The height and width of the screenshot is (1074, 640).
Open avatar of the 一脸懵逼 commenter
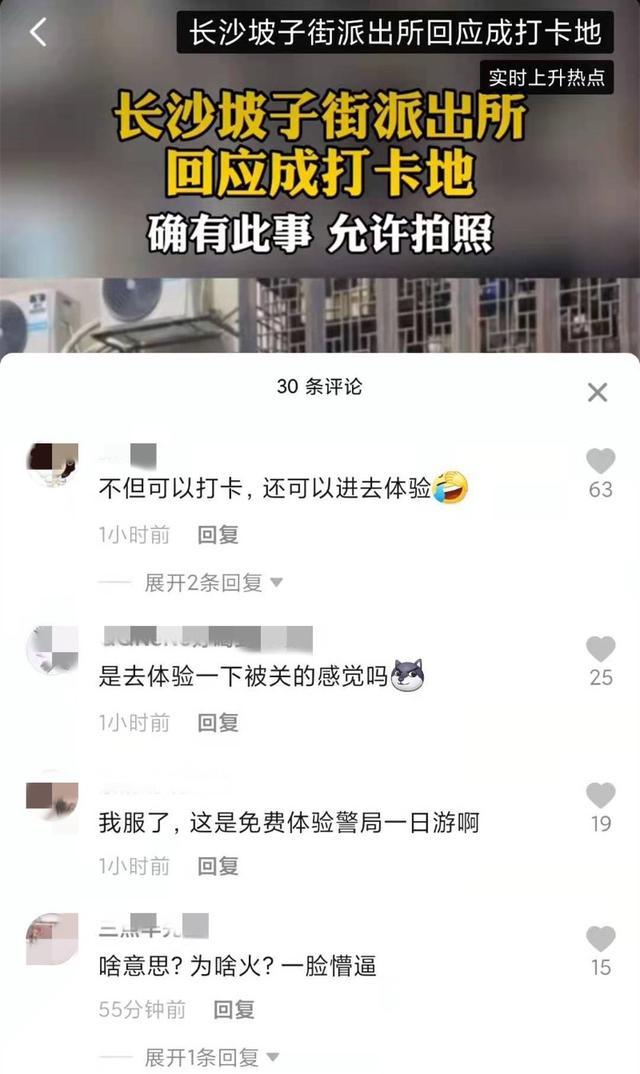52,940
